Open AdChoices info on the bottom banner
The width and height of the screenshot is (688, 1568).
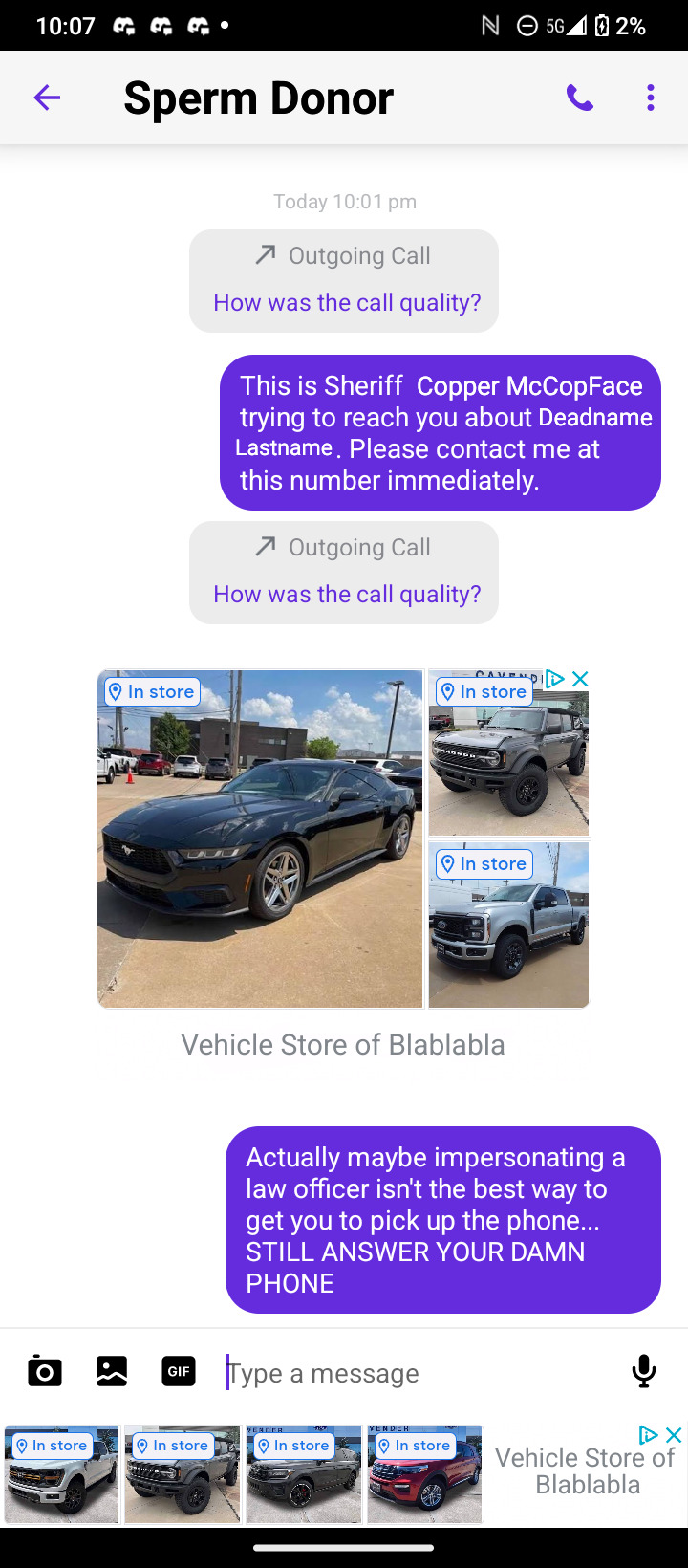(649, 1435)
